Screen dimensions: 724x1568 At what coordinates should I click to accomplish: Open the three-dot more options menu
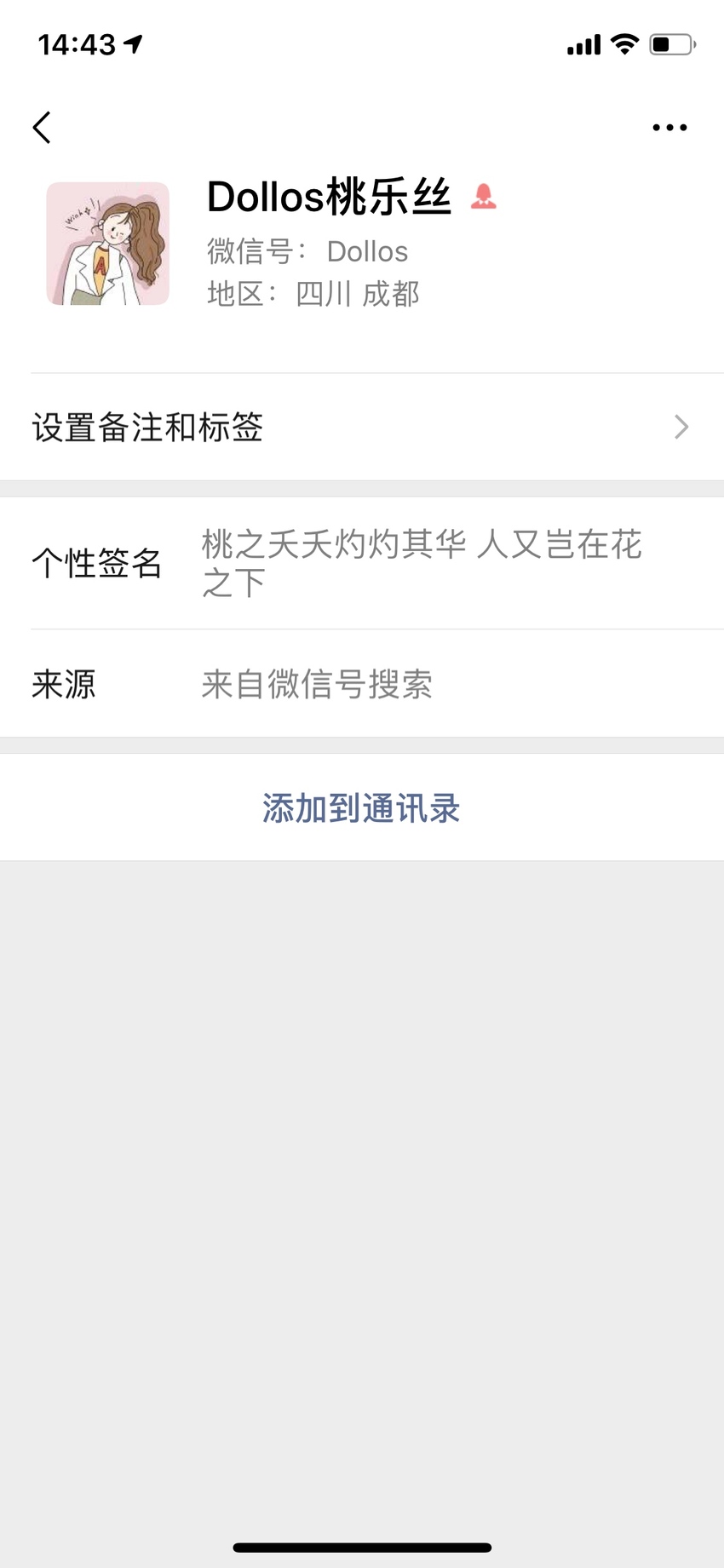point(669,128)
